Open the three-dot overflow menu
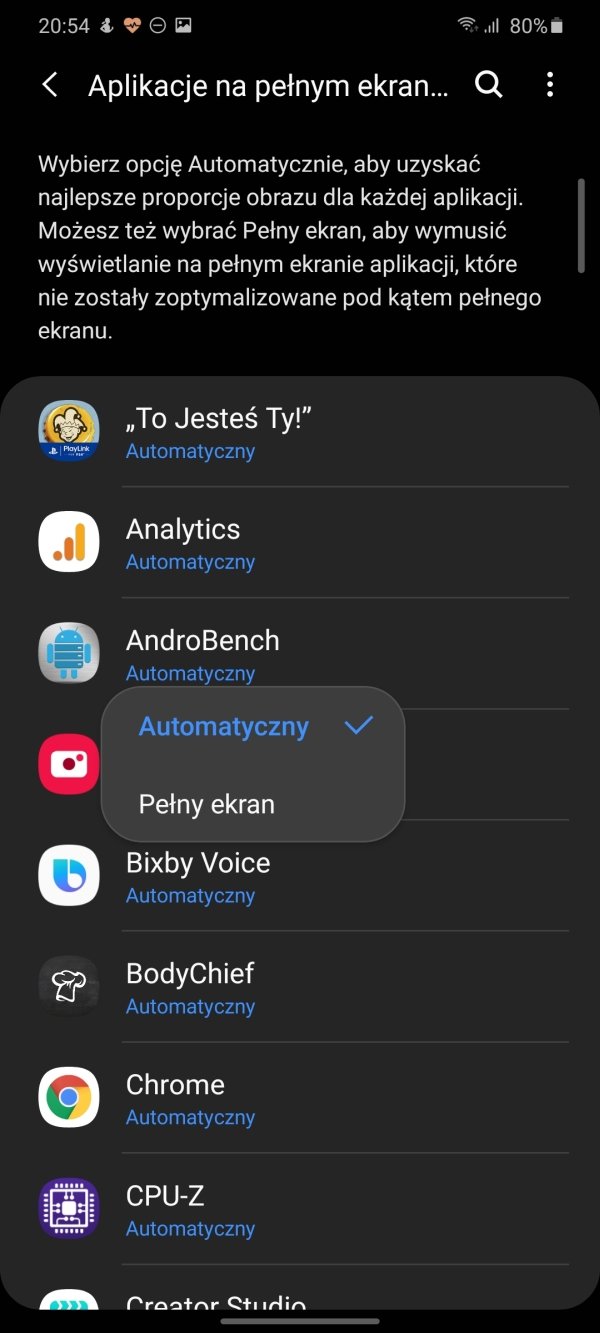Screen dimensions: 600x1333 [x=550, y=86]
